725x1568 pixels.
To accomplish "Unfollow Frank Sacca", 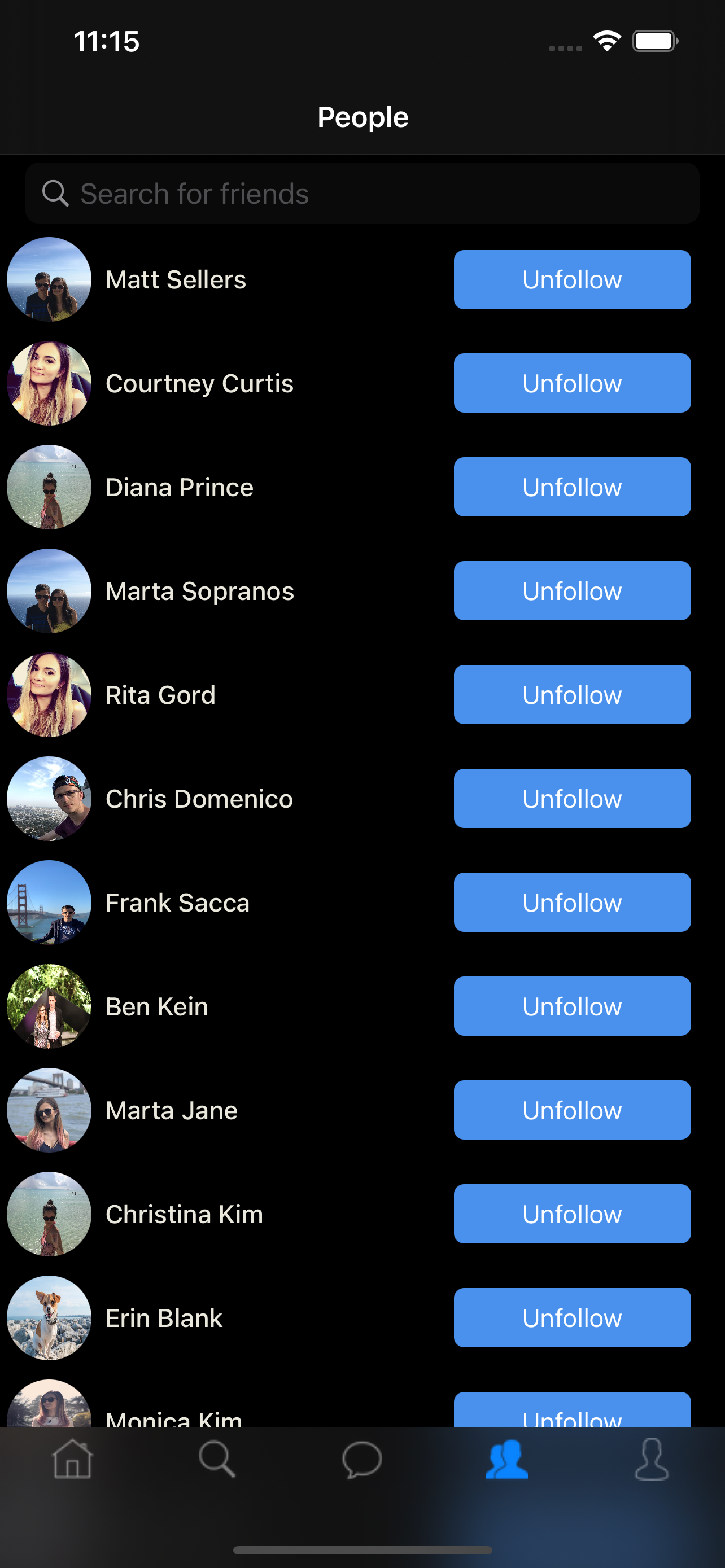I will pos(571,902).
